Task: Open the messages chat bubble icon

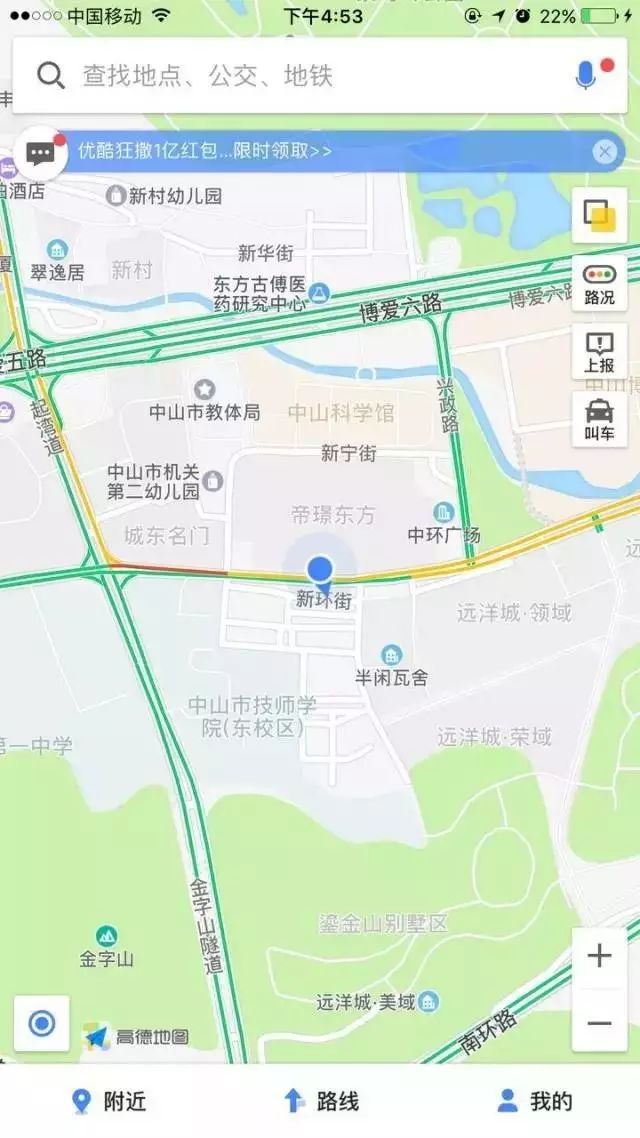Action: pyautogui.click(x=40, y=153)
